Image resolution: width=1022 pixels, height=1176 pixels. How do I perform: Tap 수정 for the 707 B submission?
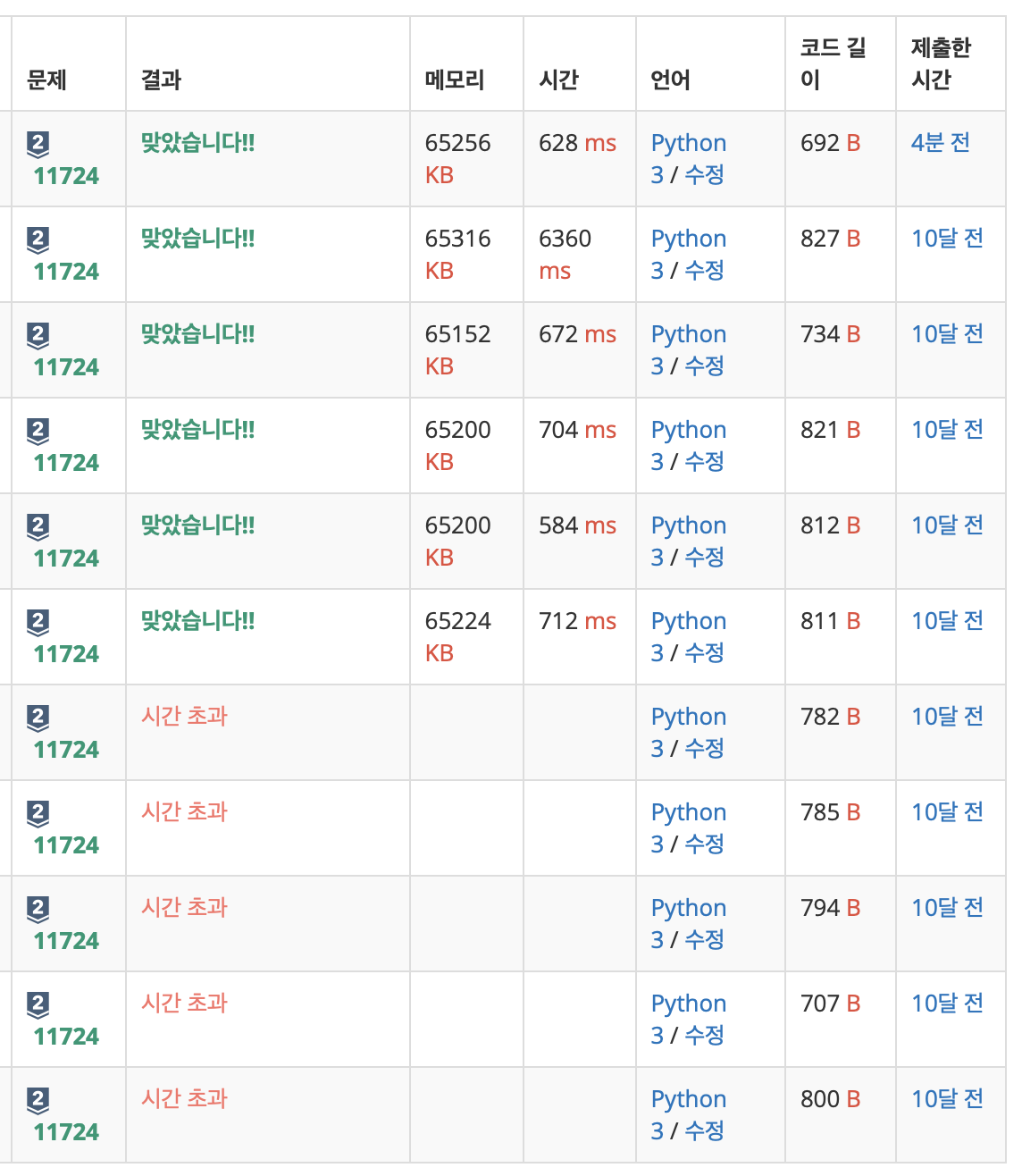(x=704, y=1036)
